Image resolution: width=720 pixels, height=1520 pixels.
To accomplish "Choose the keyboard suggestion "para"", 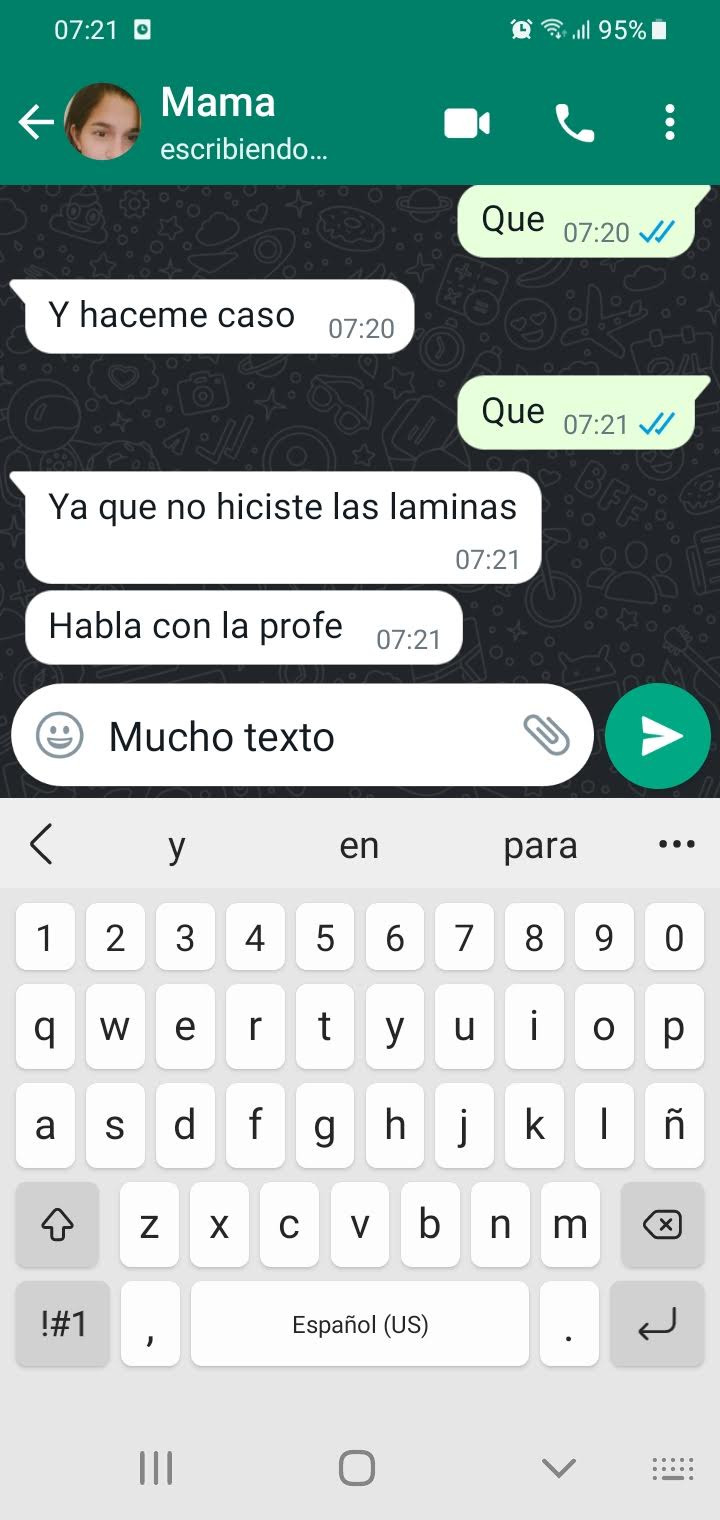I will (x=540, y=846).
